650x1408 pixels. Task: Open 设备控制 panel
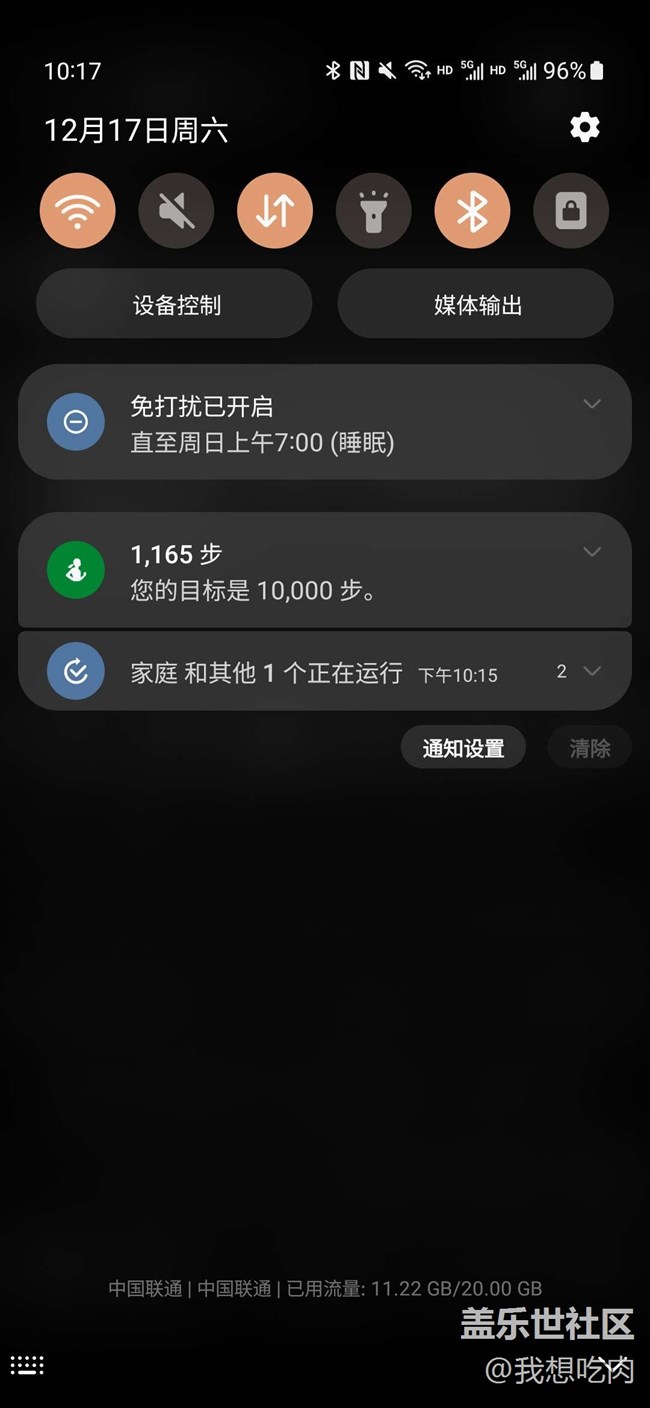tap(175, 304)
